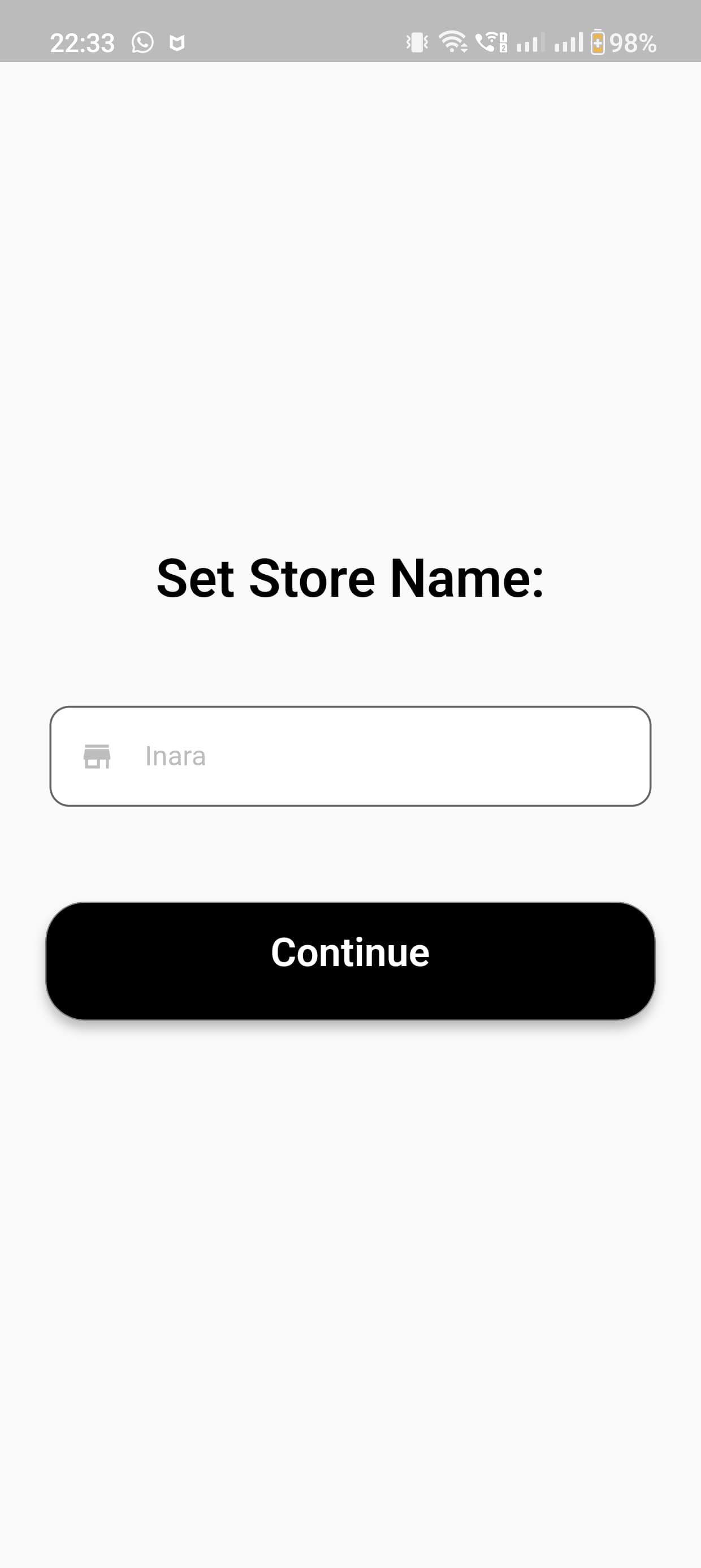Focus the store name field showing Inara
Screen dimensions: 701x1568
coord(365,756)
